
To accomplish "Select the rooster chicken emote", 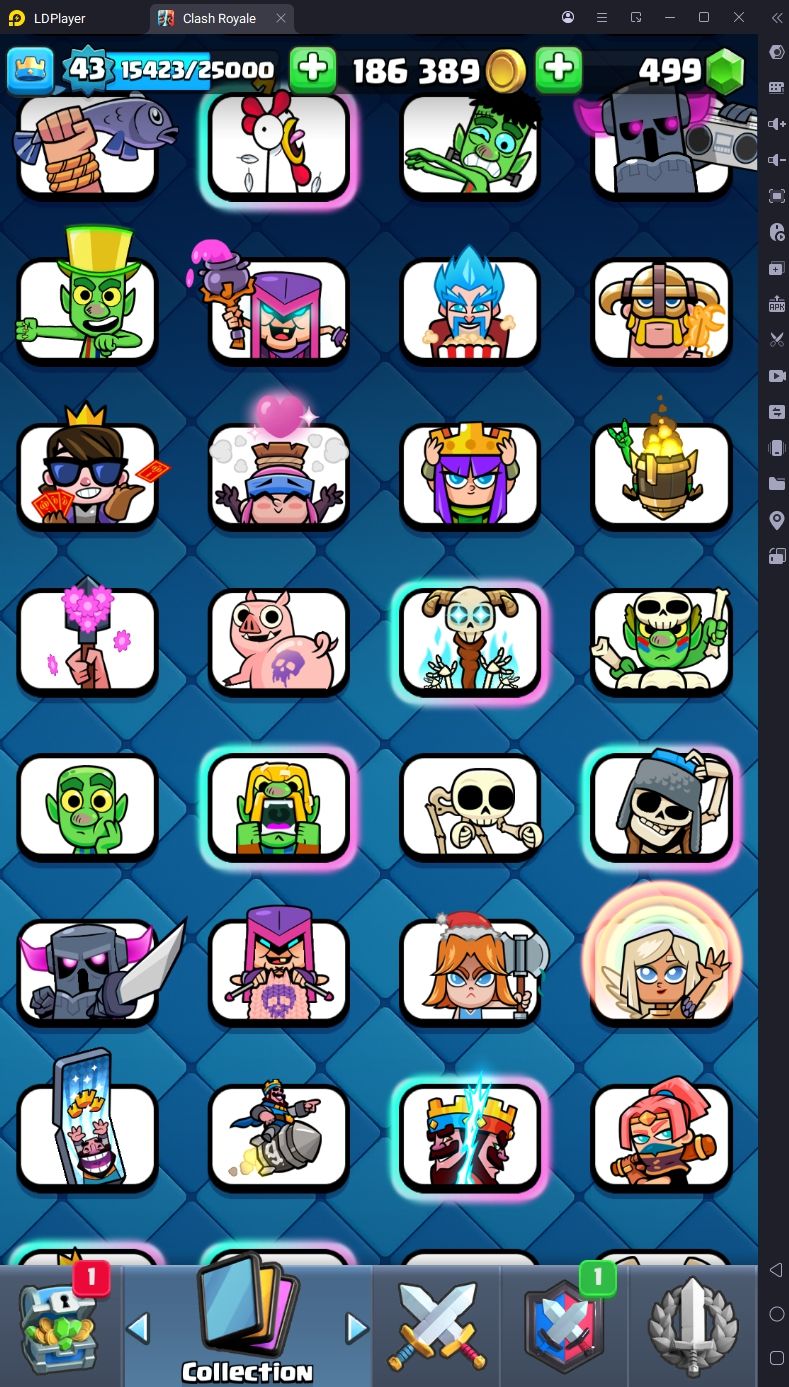I will [x=279, y=146].
